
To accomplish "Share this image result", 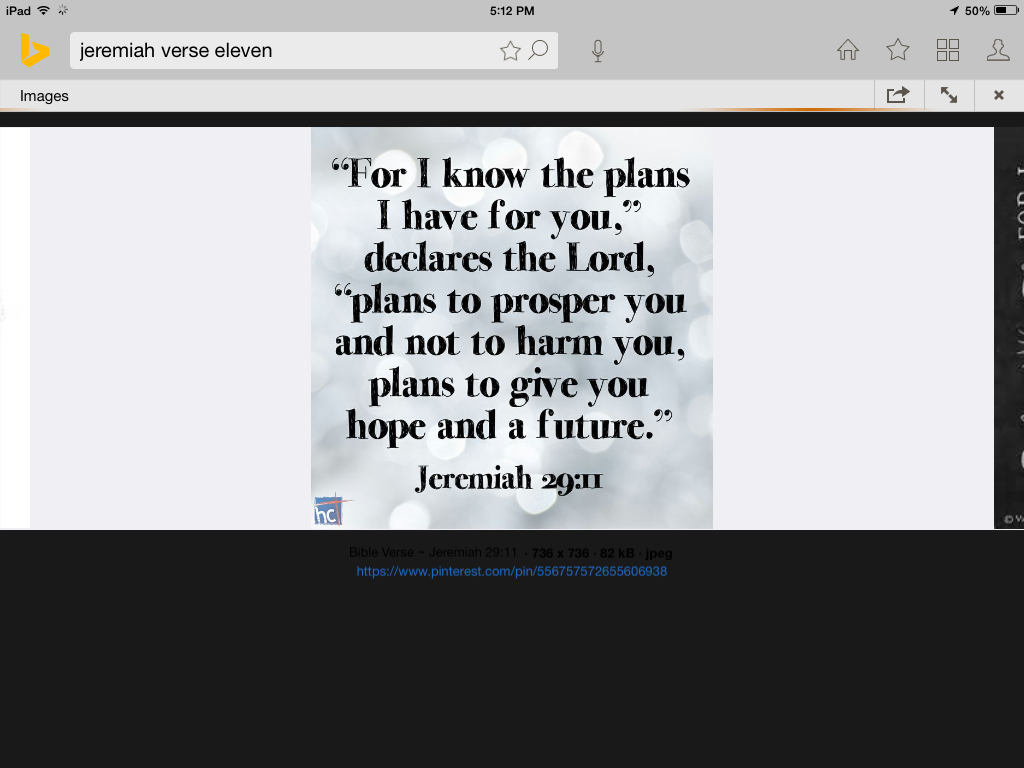I will click(898, 95).
